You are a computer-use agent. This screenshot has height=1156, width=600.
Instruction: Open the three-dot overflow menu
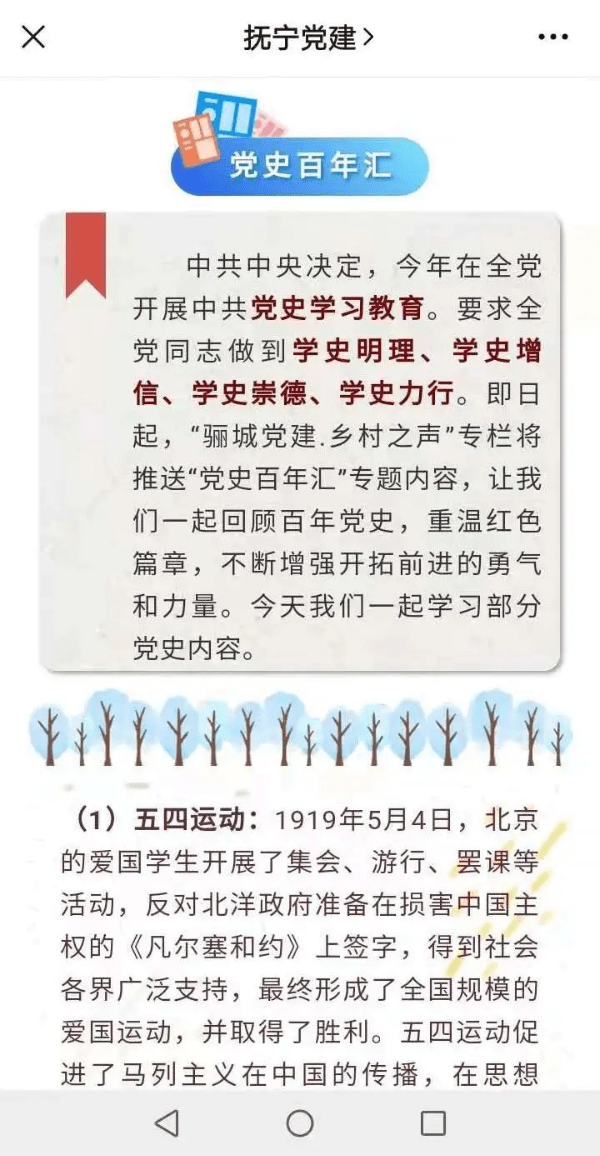(553, 38)
